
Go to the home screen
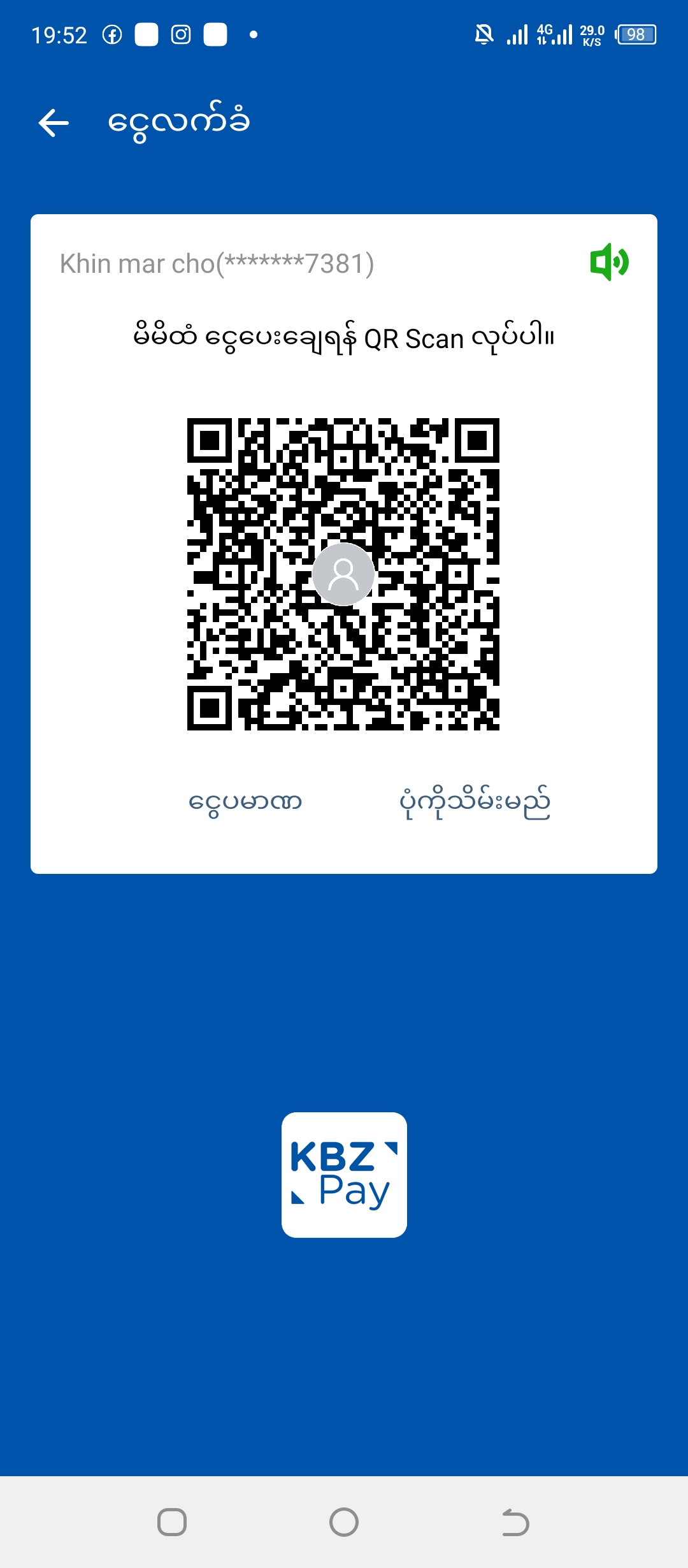pos(344,1522)
